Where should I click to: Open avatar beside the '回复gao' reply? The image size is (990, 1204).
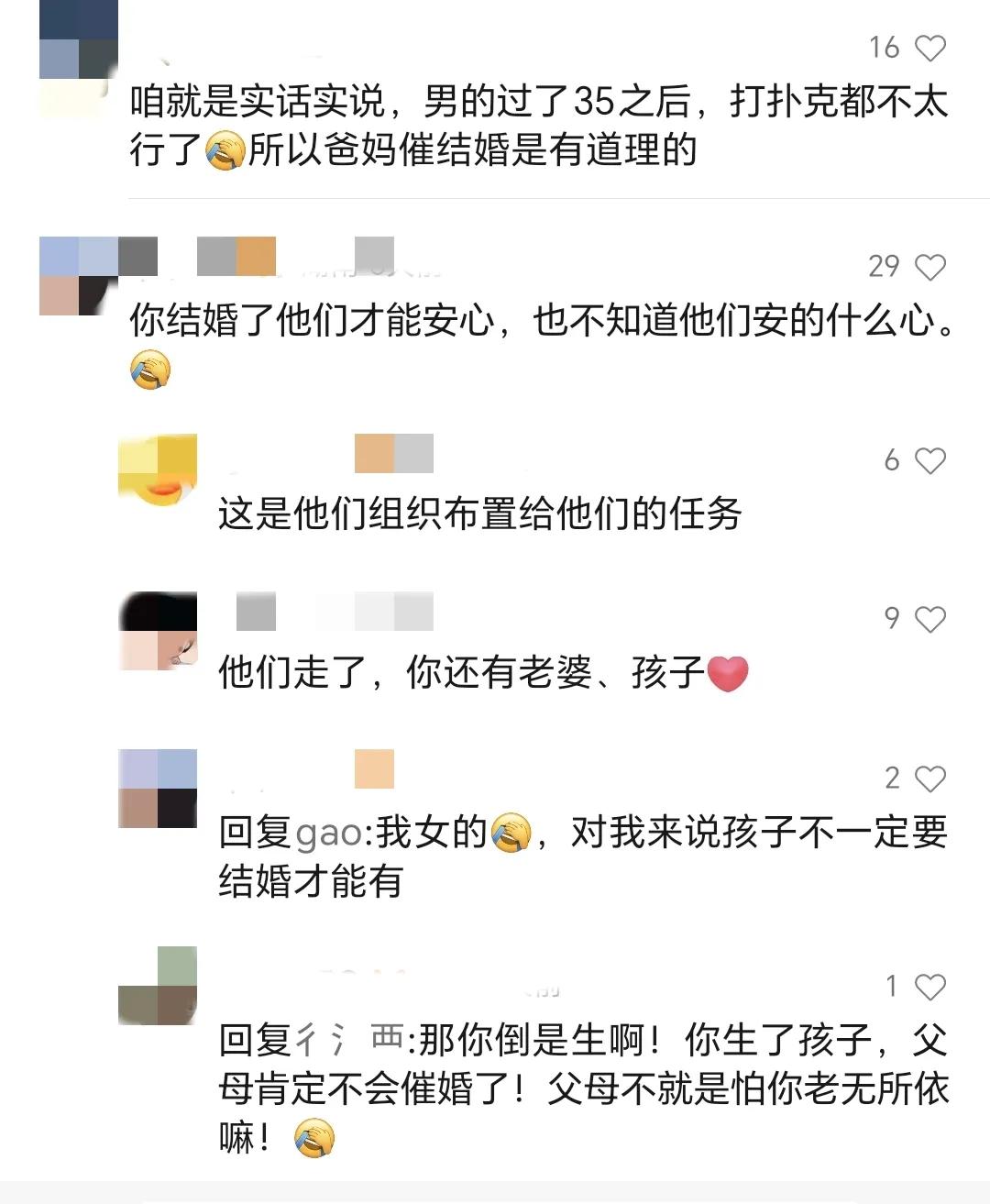coord(158,789)
